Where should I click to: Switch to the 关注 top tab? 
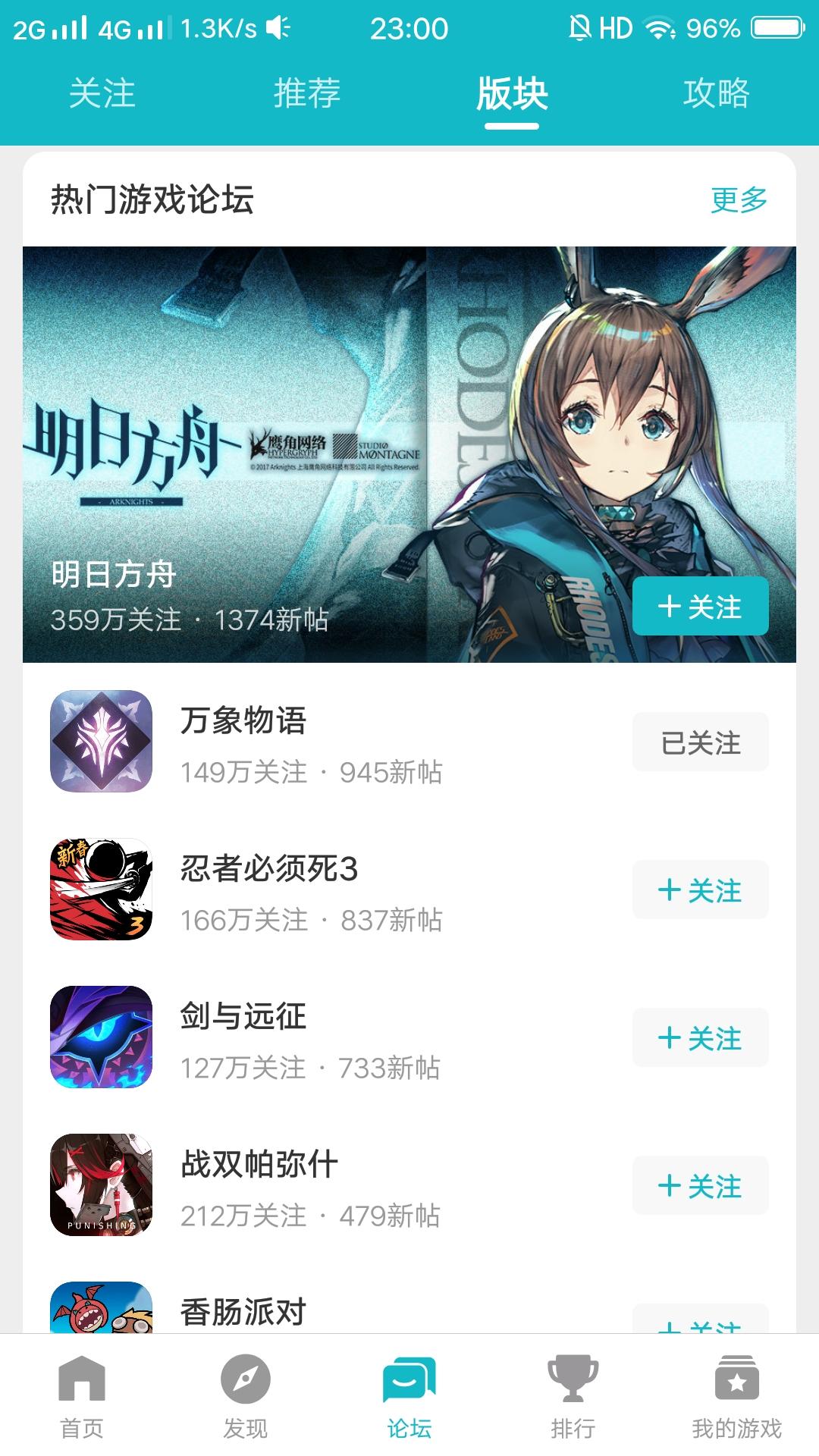pyautogui.click(x=102, y=94)
